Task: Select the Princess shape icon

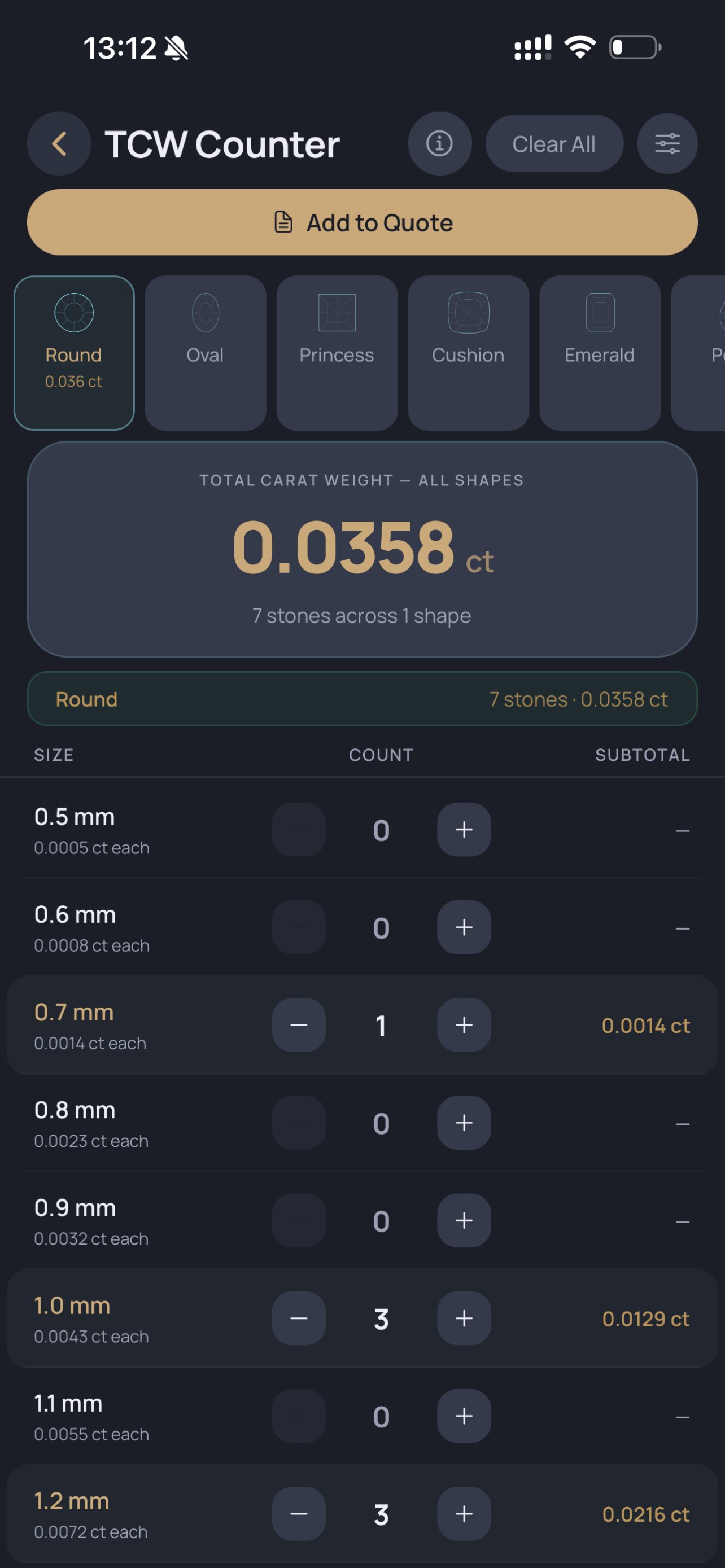Action: 336,312
